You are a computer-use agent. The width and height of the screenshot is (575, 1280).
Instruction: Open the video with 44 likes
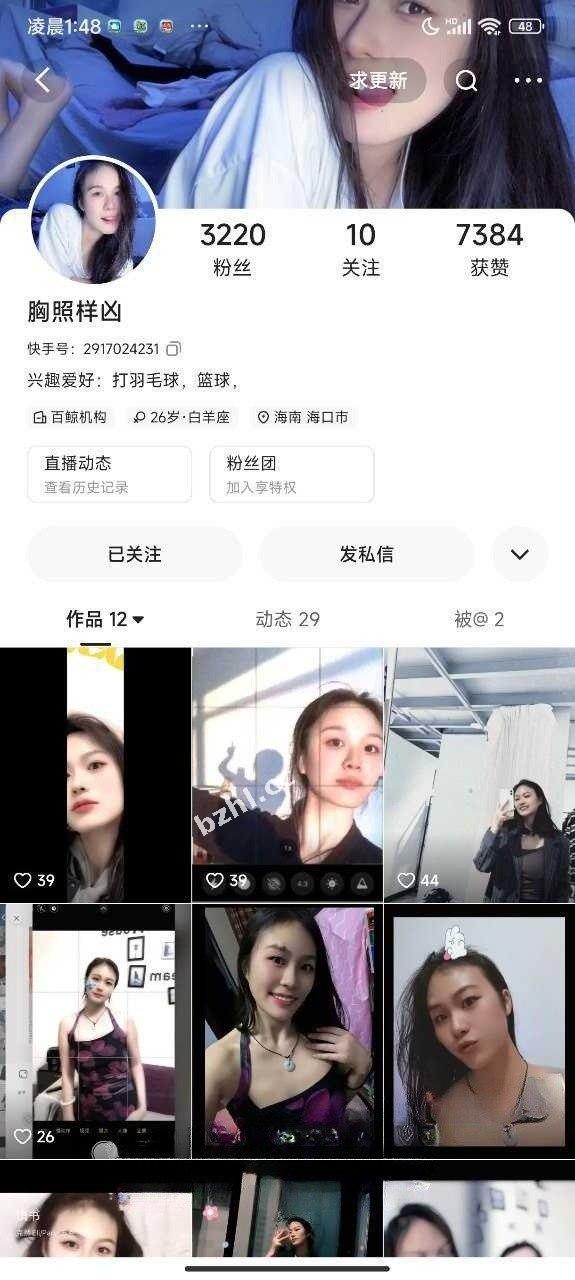(x=480, y=774)
